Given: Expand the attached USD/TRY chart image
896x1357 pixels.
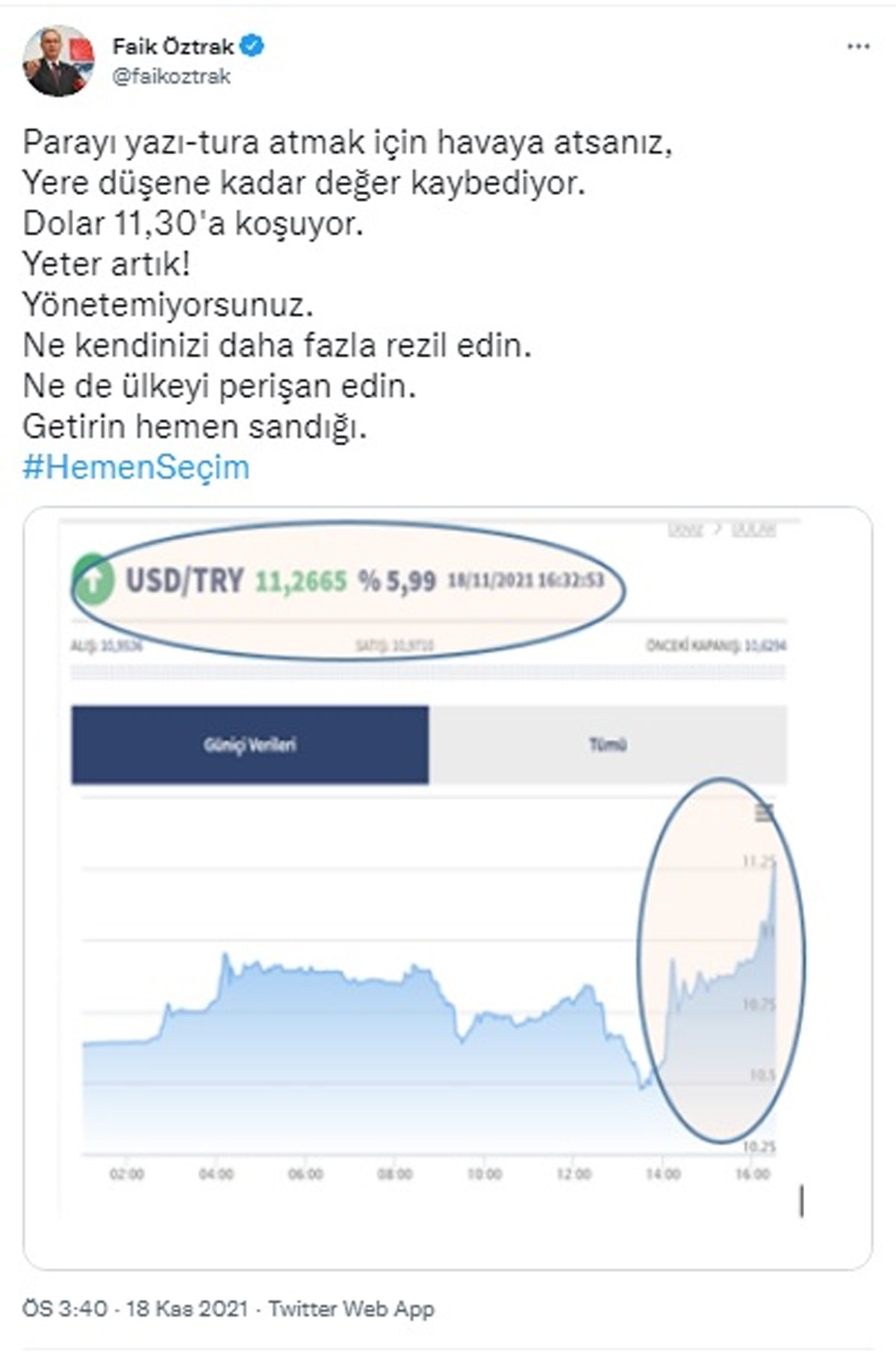Looking at the screenshot, I should click(x=447, y=887).
